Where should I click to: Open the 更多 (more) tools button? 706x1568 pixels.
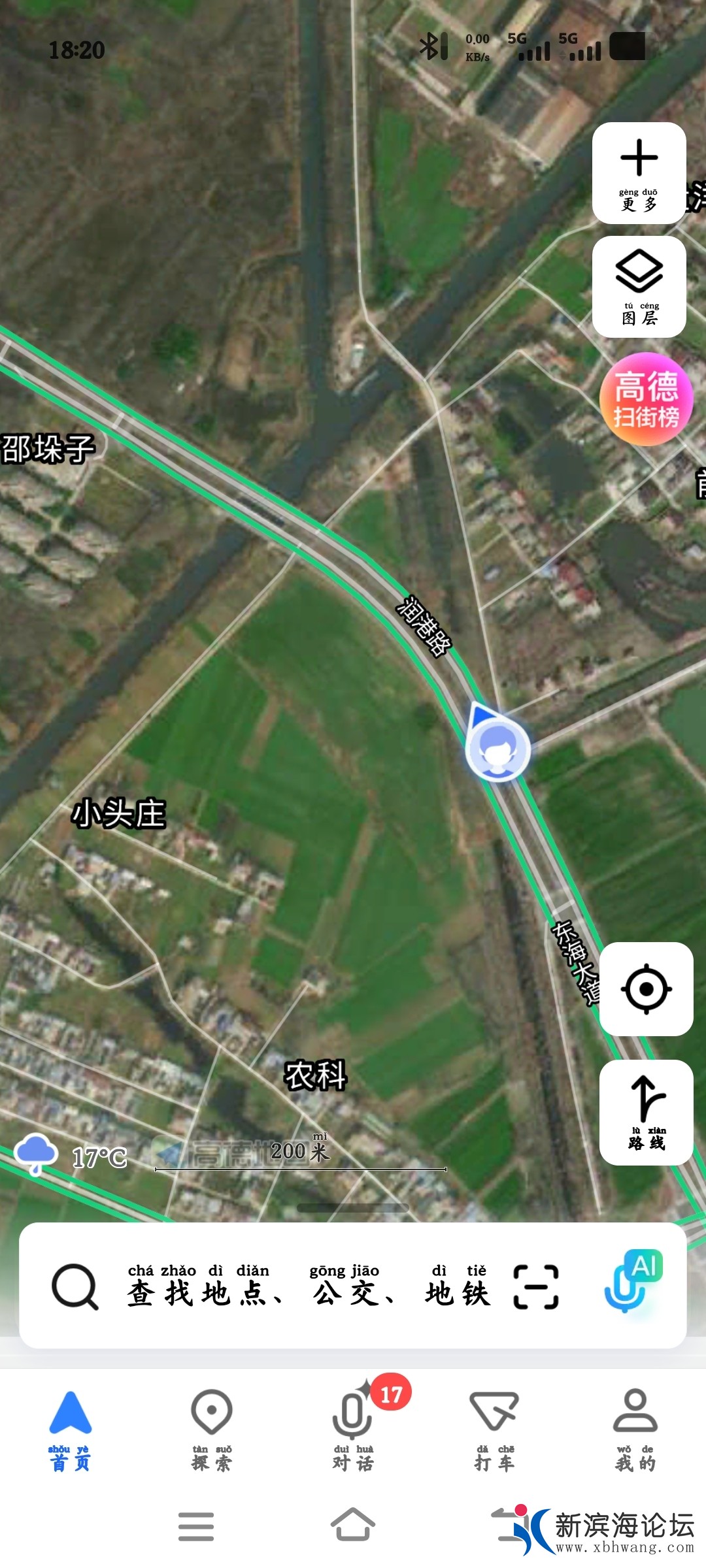(639, 173)
